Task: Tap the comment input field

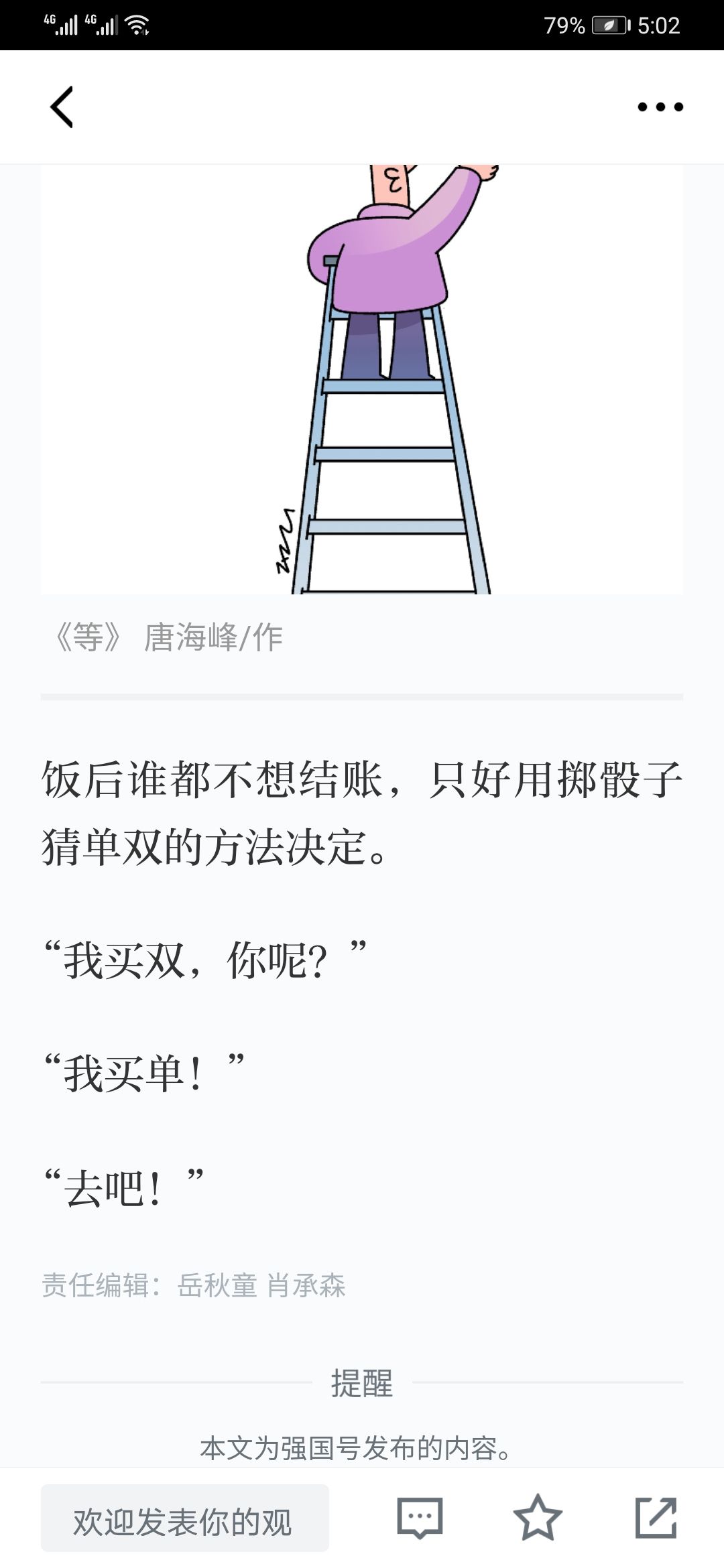Action: (185, 1518)
